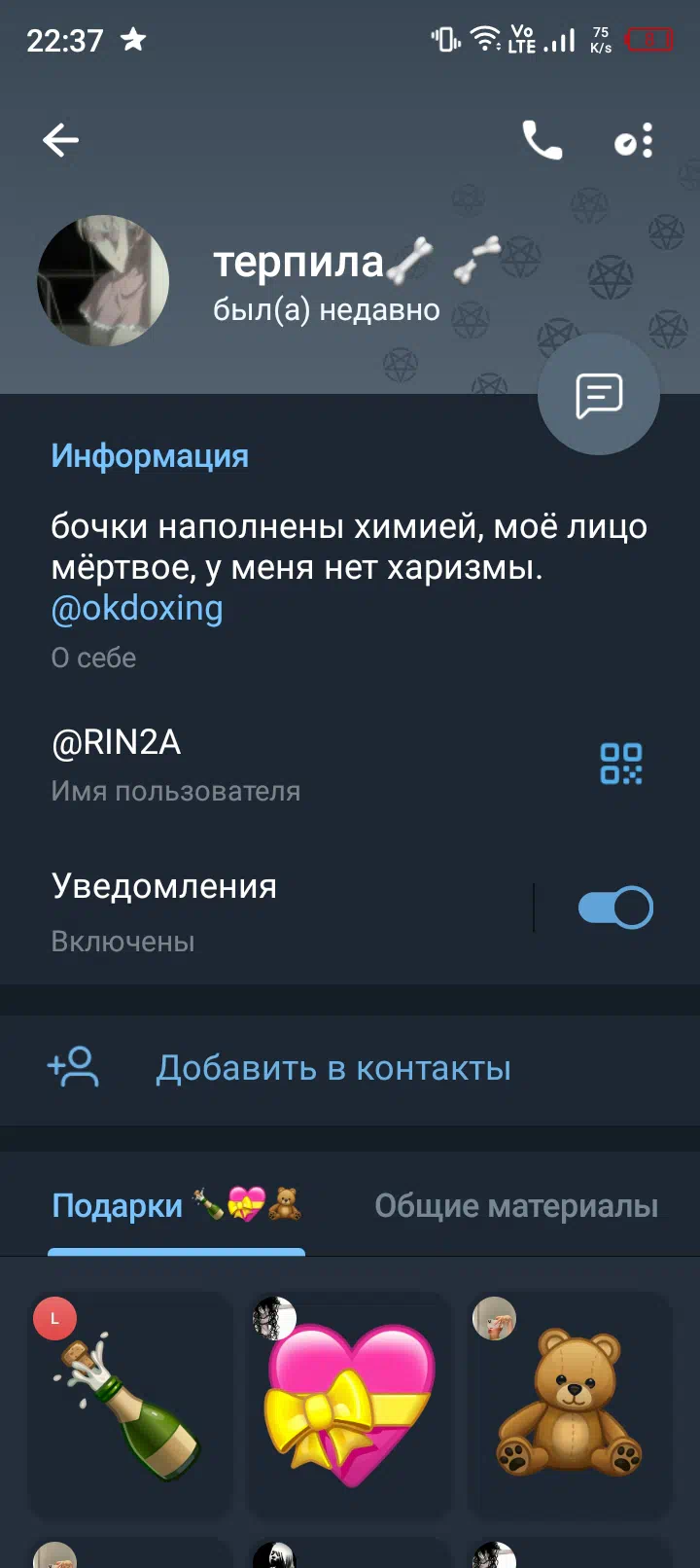This screenshot has height=1568, width=700.
Task: Show the QR code for this username
Action: (x=621, y=764)
